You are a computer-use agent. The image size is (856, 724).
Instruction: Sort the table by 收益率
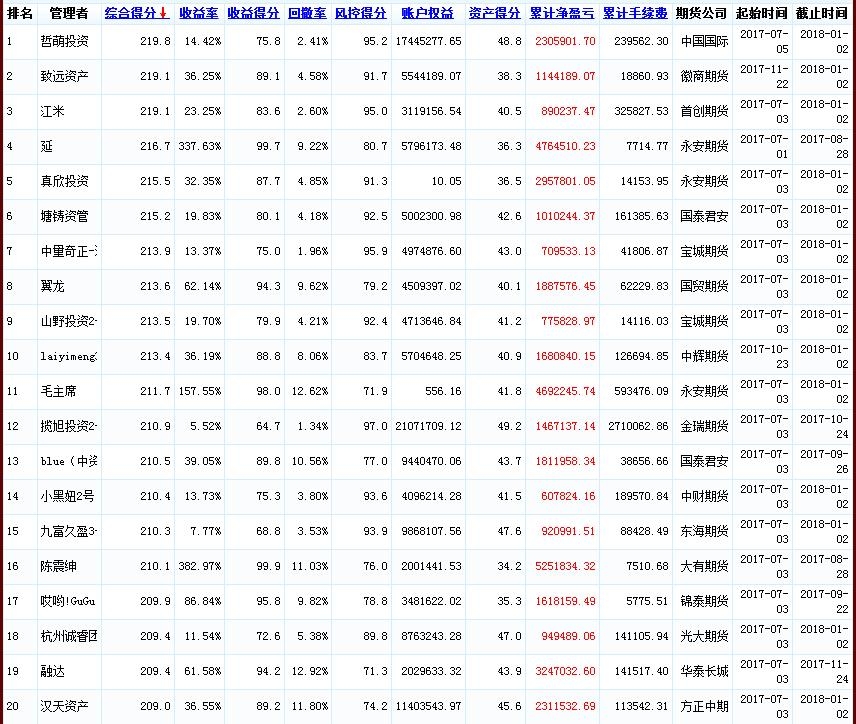coord(200,13)
